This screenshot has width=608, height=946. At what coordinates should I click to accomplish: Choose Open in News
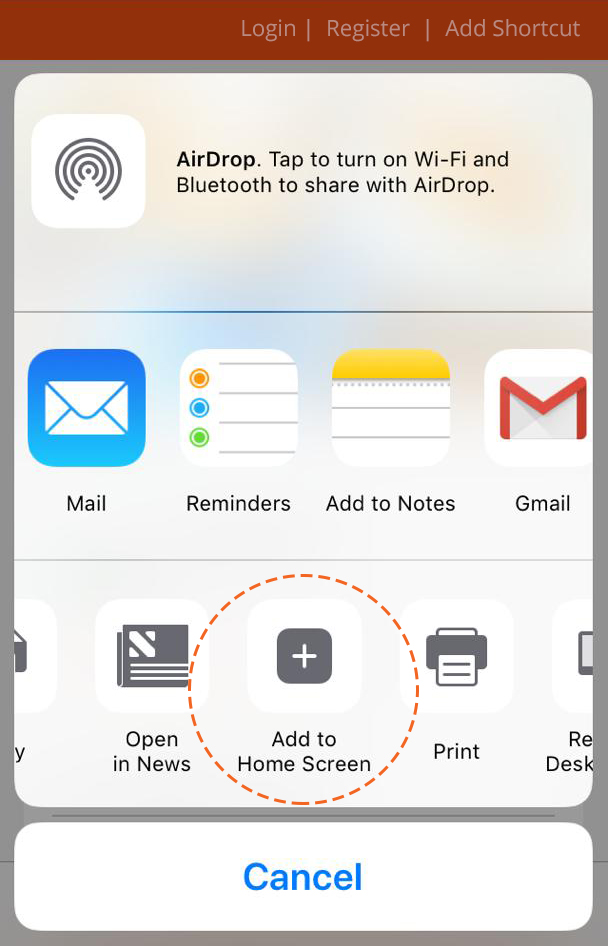click(152, 656)
